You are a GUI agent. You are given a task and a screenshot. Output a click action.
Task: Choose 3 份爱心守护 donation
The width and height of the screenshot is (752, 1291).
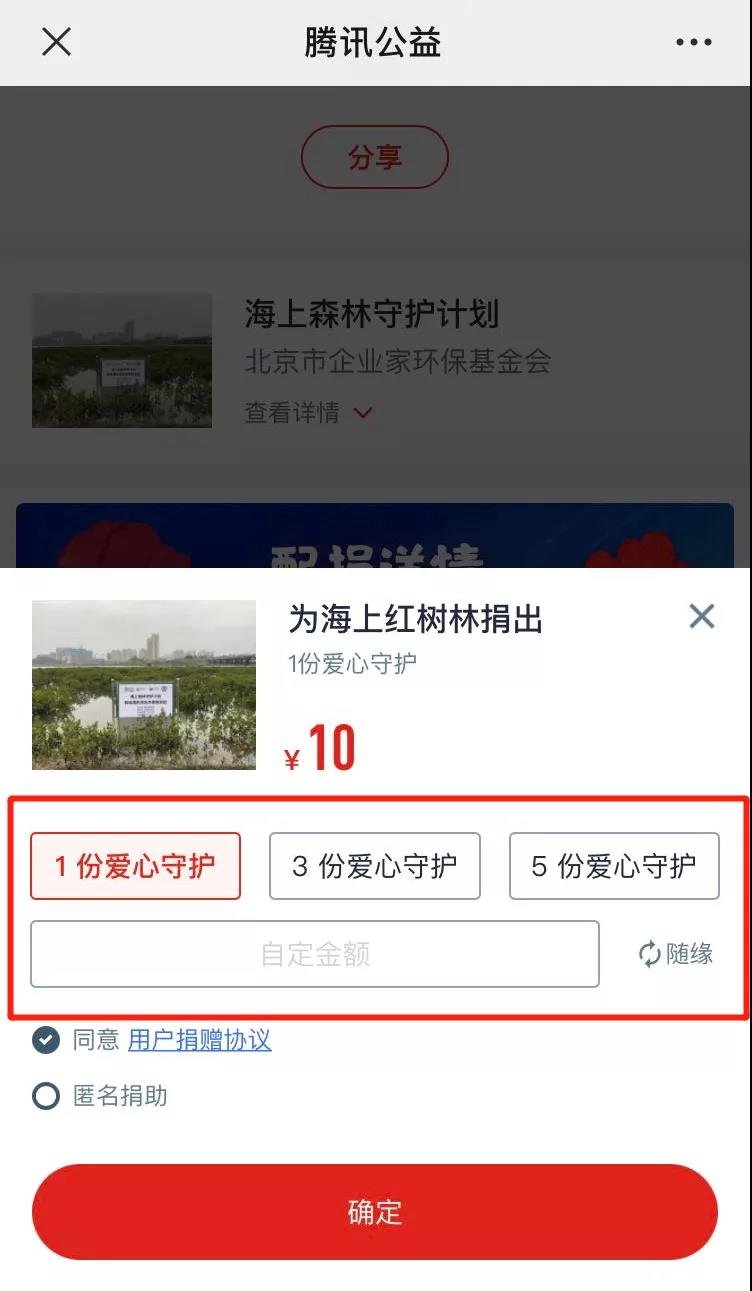click(375, 866)
